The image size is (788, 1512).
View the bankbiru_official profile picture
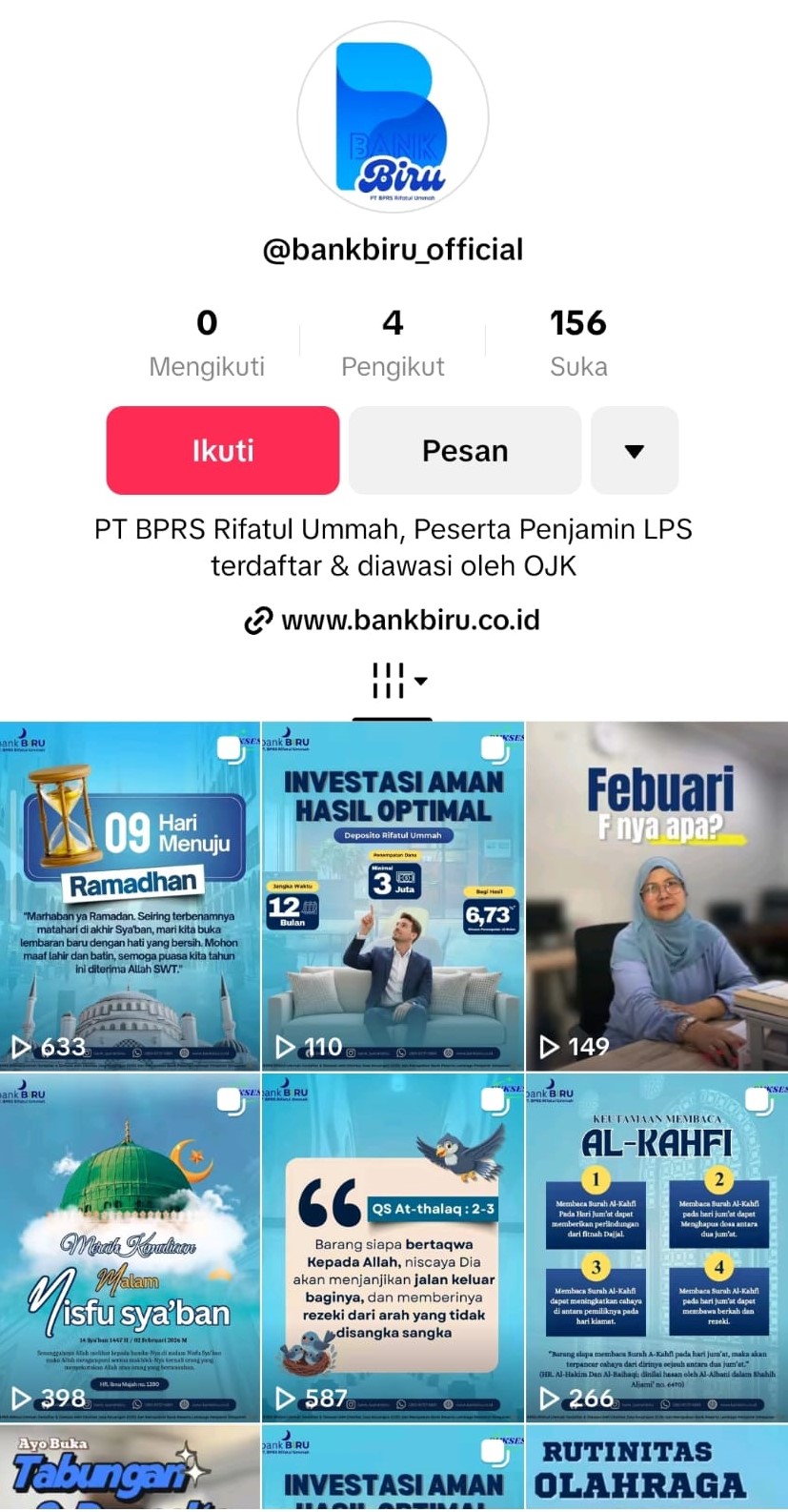pos(394,117)
